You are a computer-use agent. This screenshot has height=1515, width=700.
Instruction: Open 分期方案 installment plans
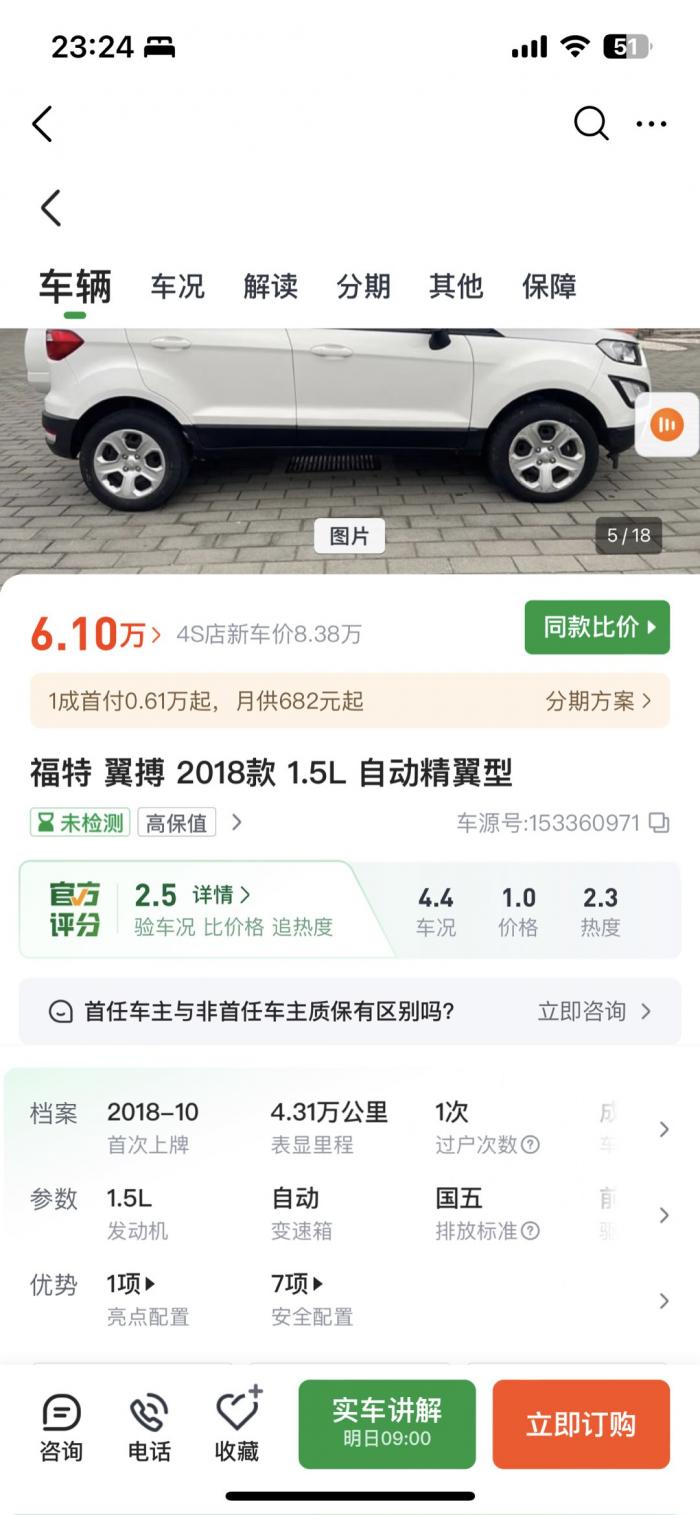[598, 701]
